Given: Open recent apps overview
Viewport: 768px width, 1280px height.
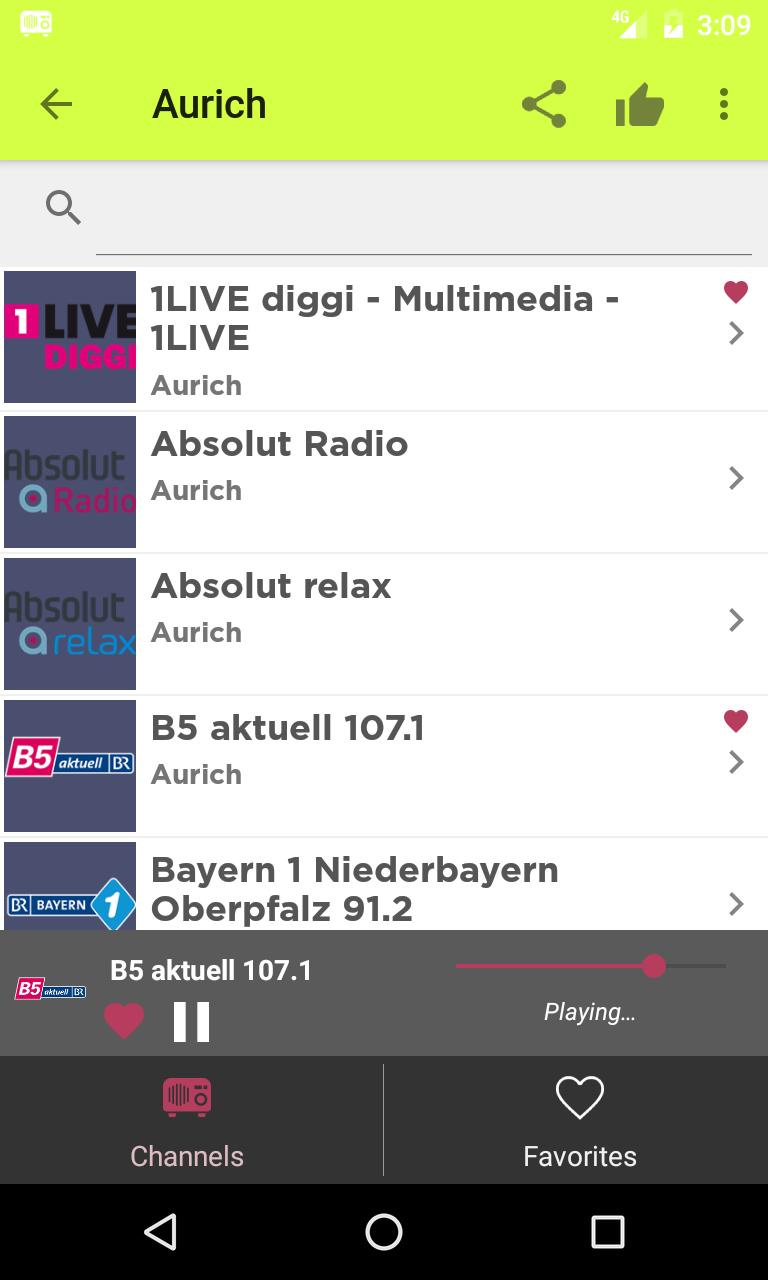Looking at the screenshot, I should pyautogui.click(x=607, y=1232).
